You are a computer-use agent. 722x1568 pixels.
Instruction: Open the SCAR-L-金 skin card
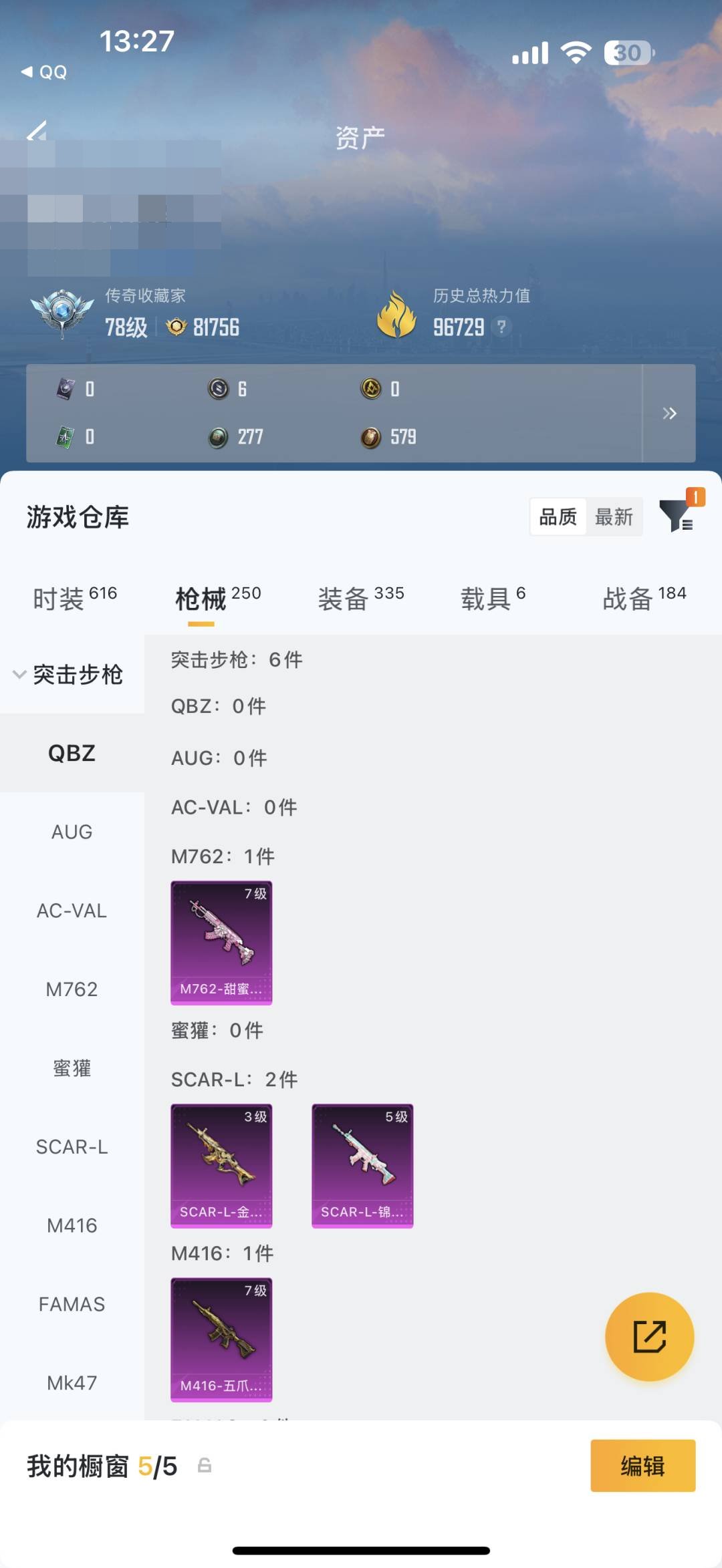click(221, 1166)
